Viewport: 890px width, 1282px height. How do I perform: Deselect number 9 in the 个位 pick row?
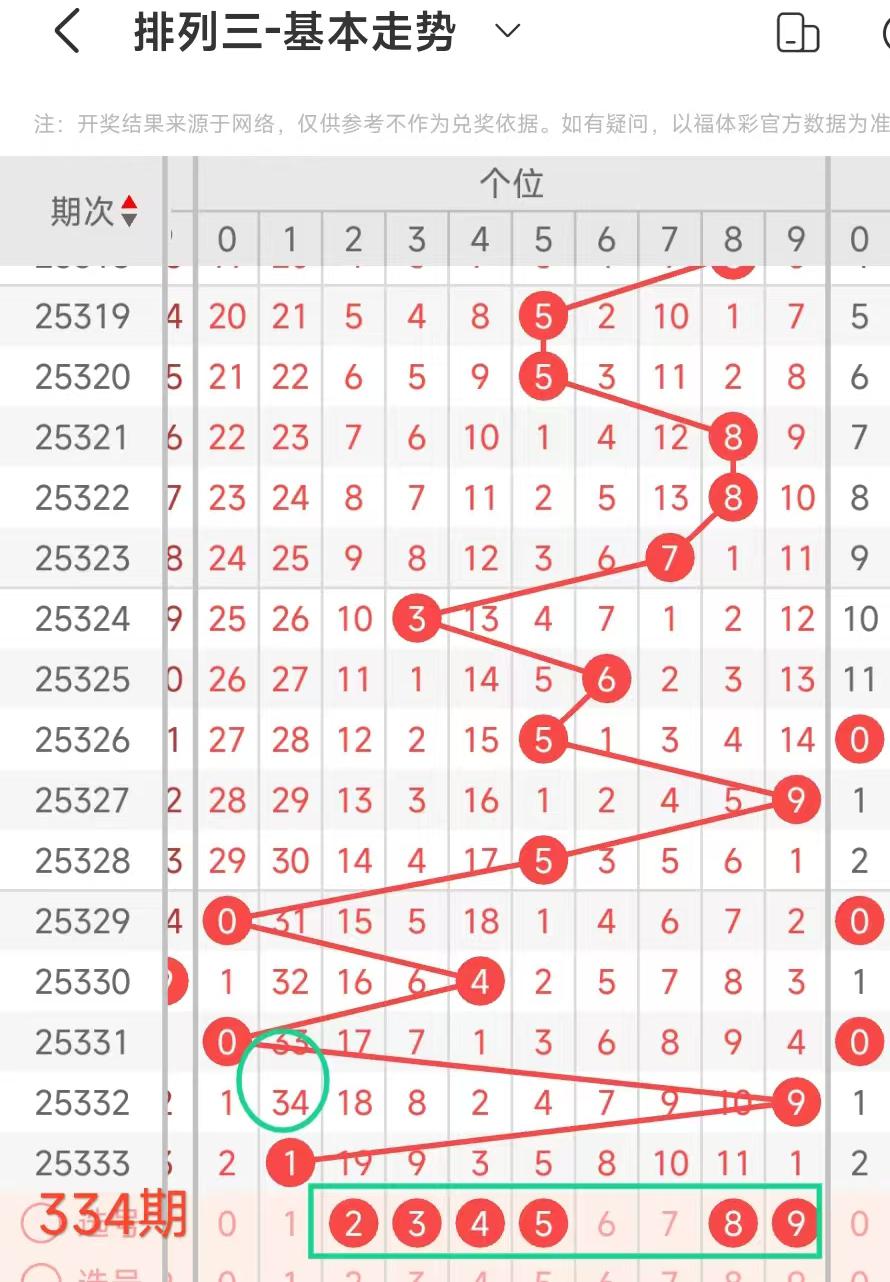(x=796, y=1223)
